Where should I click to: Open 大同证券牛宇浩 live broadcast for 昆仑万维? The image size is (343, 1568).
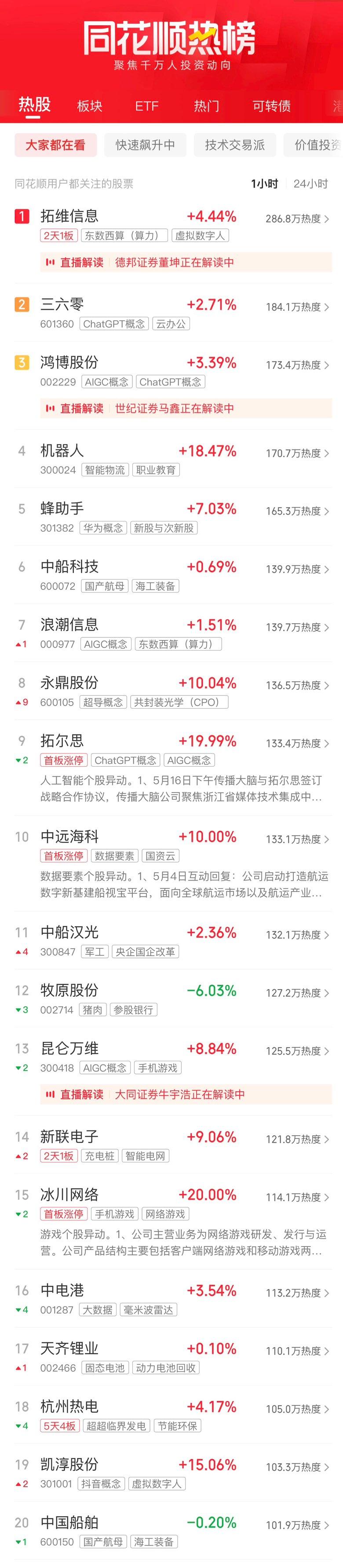coord(186,1094)
